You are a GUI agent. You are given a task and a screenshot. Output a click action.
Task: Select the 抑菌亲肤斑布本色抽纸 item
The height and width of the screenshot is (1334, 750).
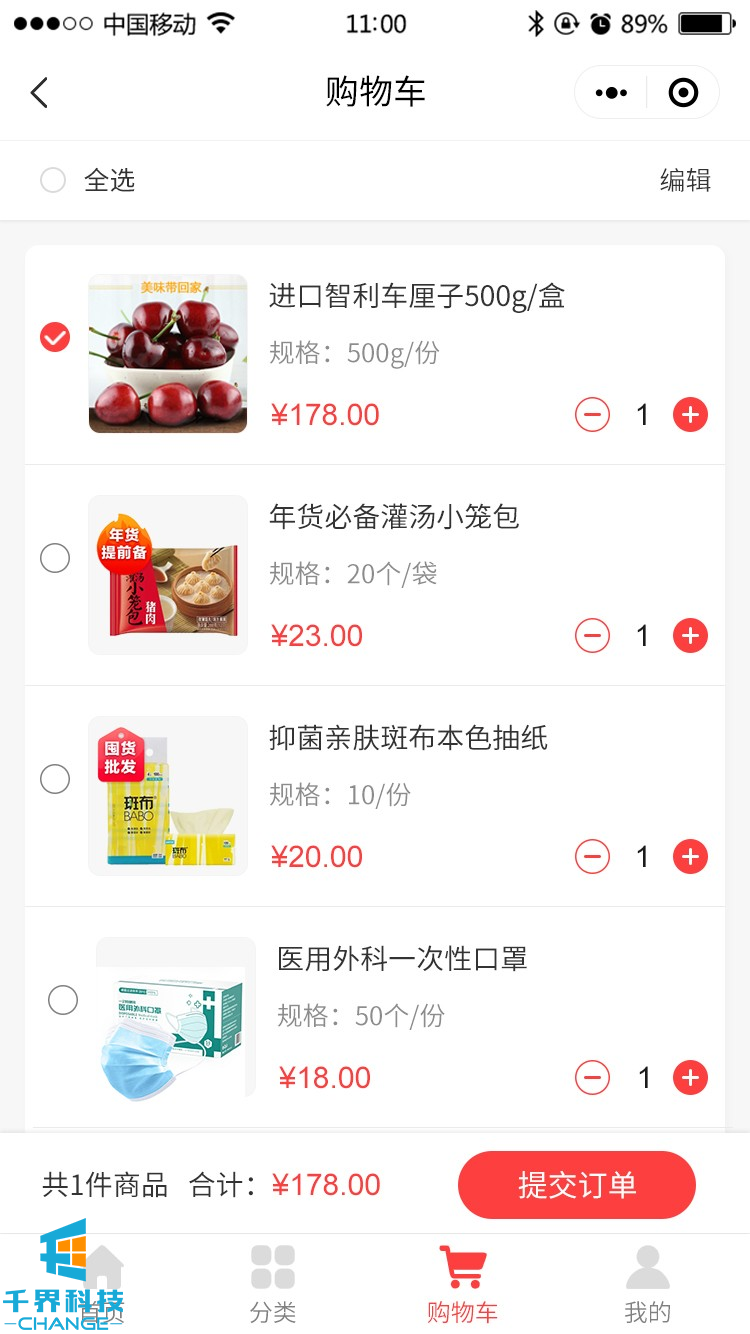pos(55,779)
